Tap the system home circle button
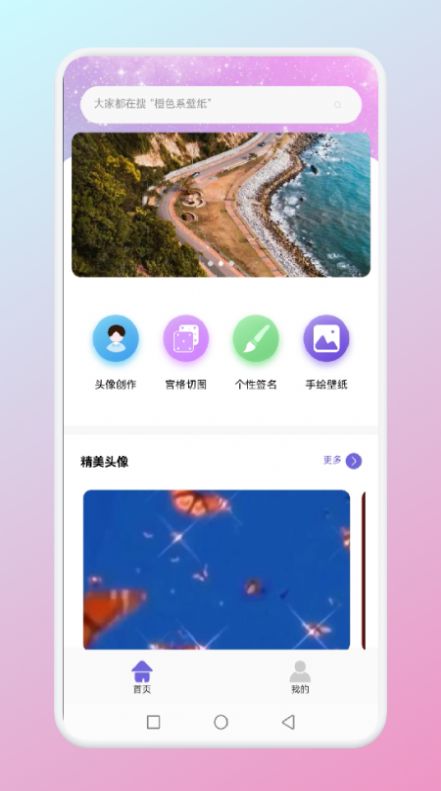Image resolution: width=441 pixels, height=791 pixels. [x=220, y=722]
